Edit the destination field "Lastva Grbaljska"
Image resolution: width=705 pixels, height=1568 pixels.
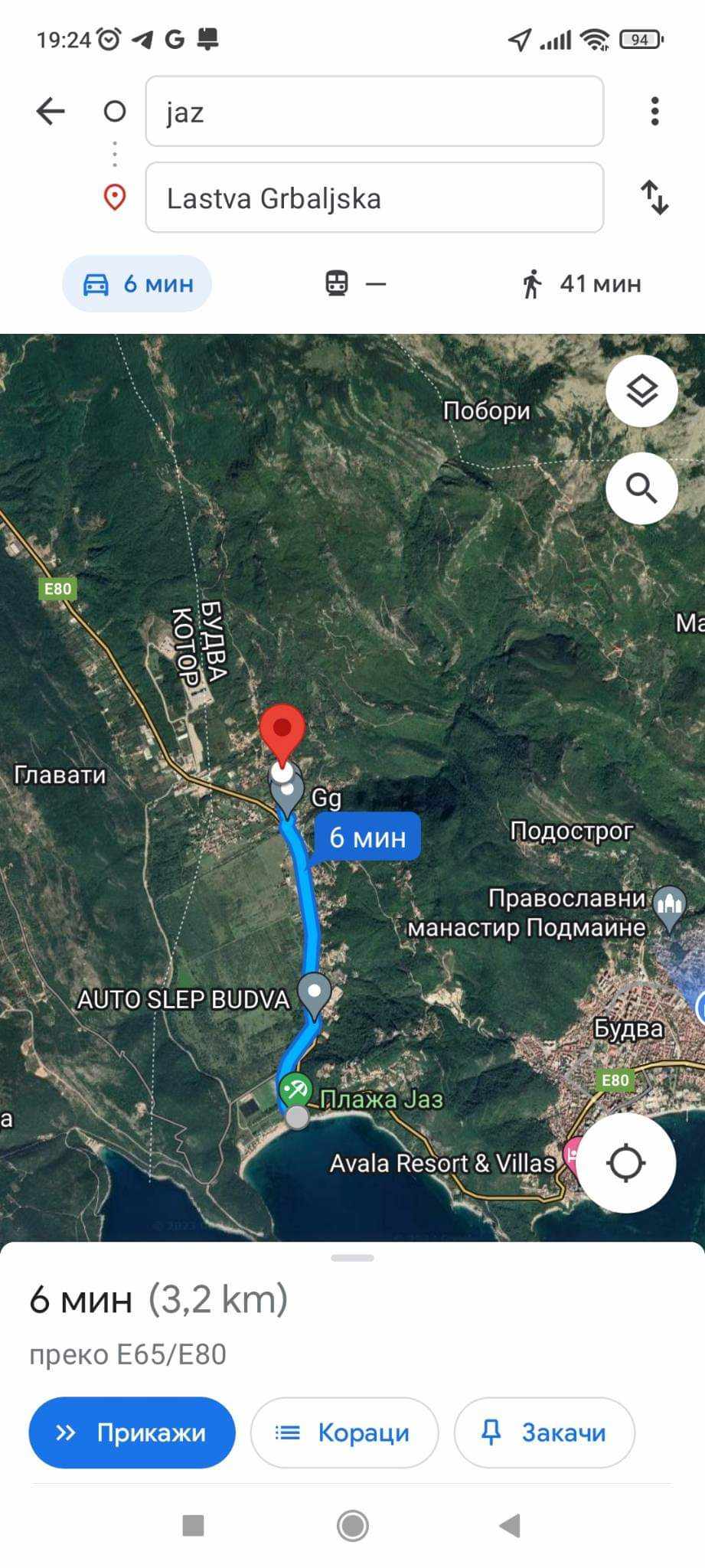click(374, 198)
